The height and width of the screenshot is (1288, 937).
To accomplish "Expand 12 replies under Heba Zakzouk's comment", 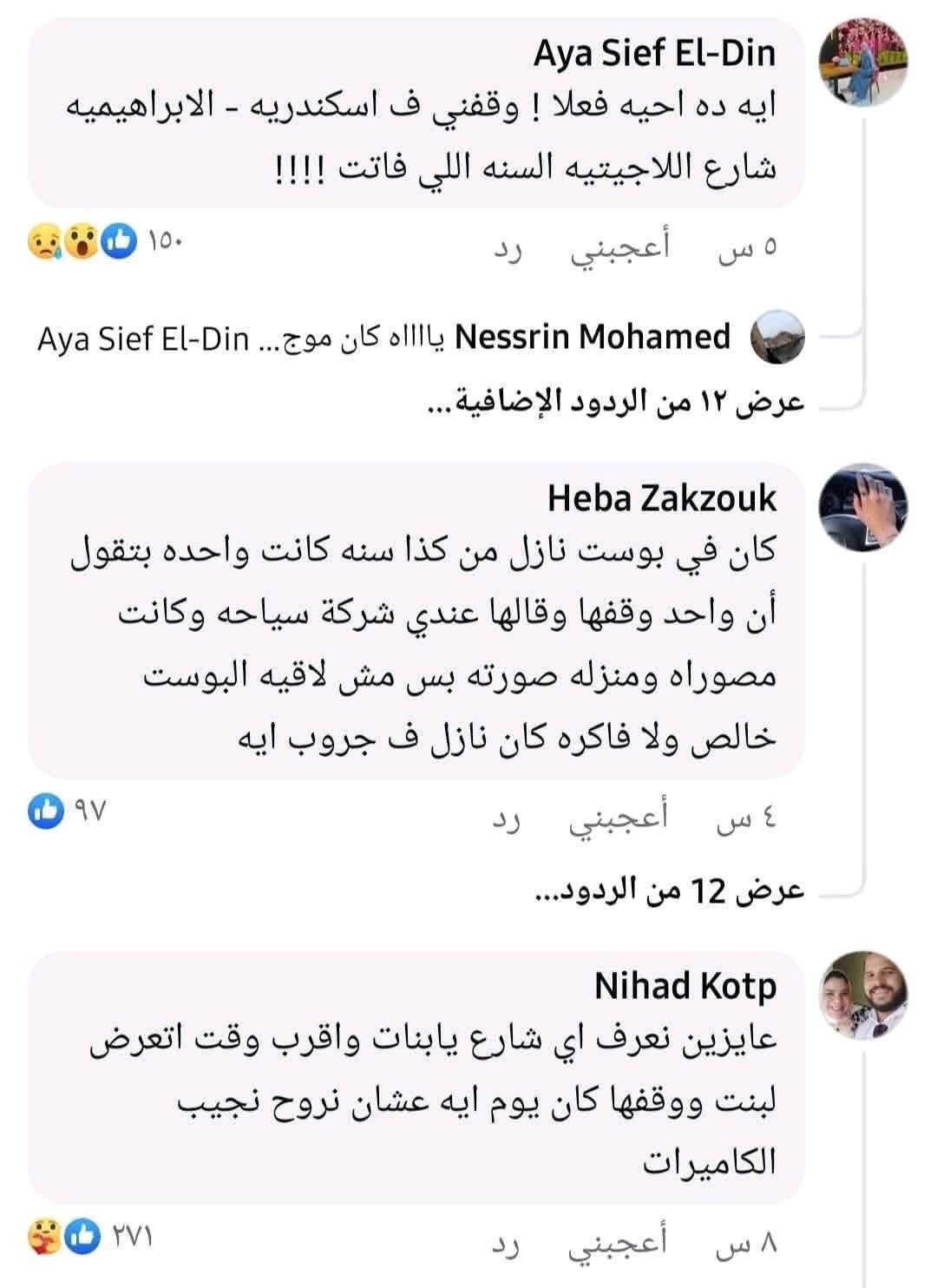I will click(x=669, y=890).
